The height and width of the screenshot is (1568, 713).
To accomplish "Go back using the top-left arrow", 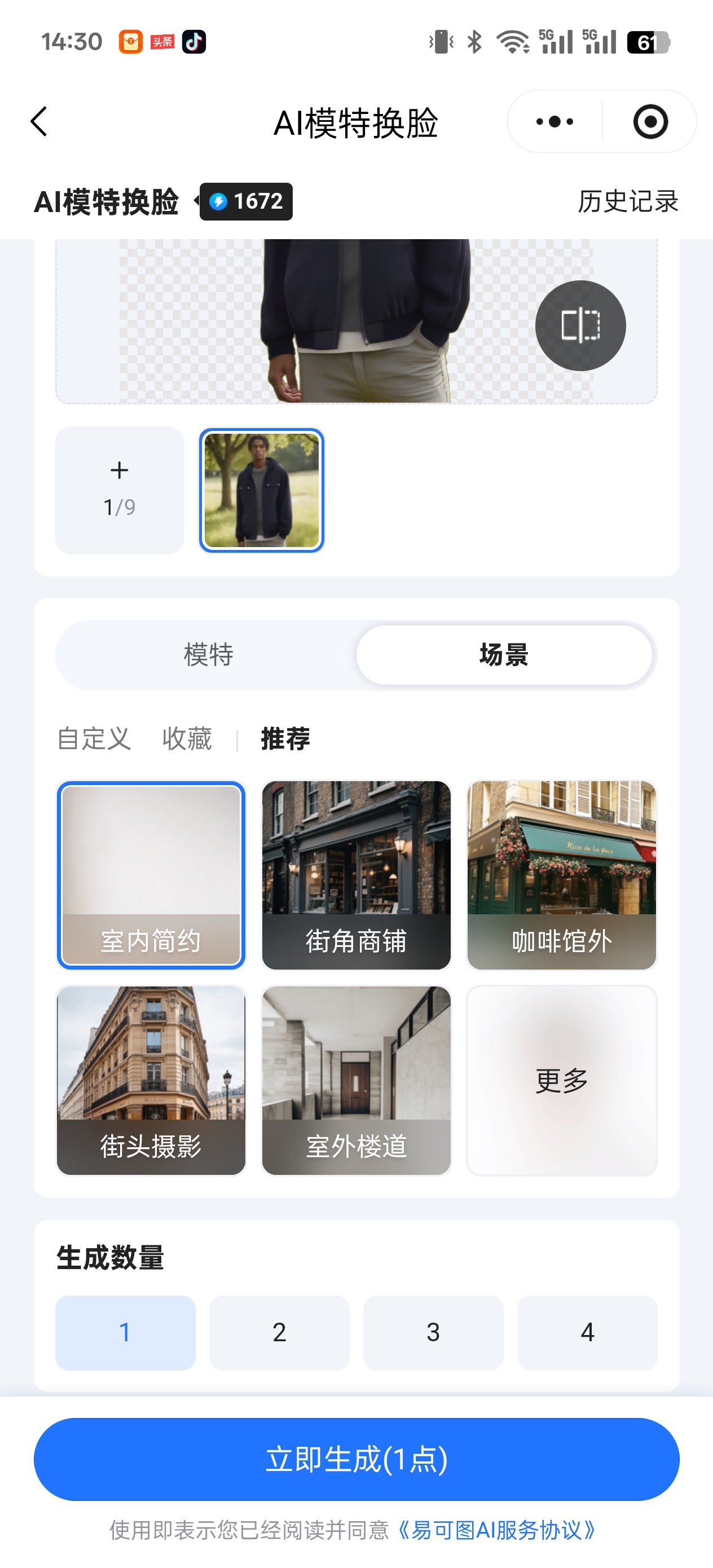I will 39,122.
